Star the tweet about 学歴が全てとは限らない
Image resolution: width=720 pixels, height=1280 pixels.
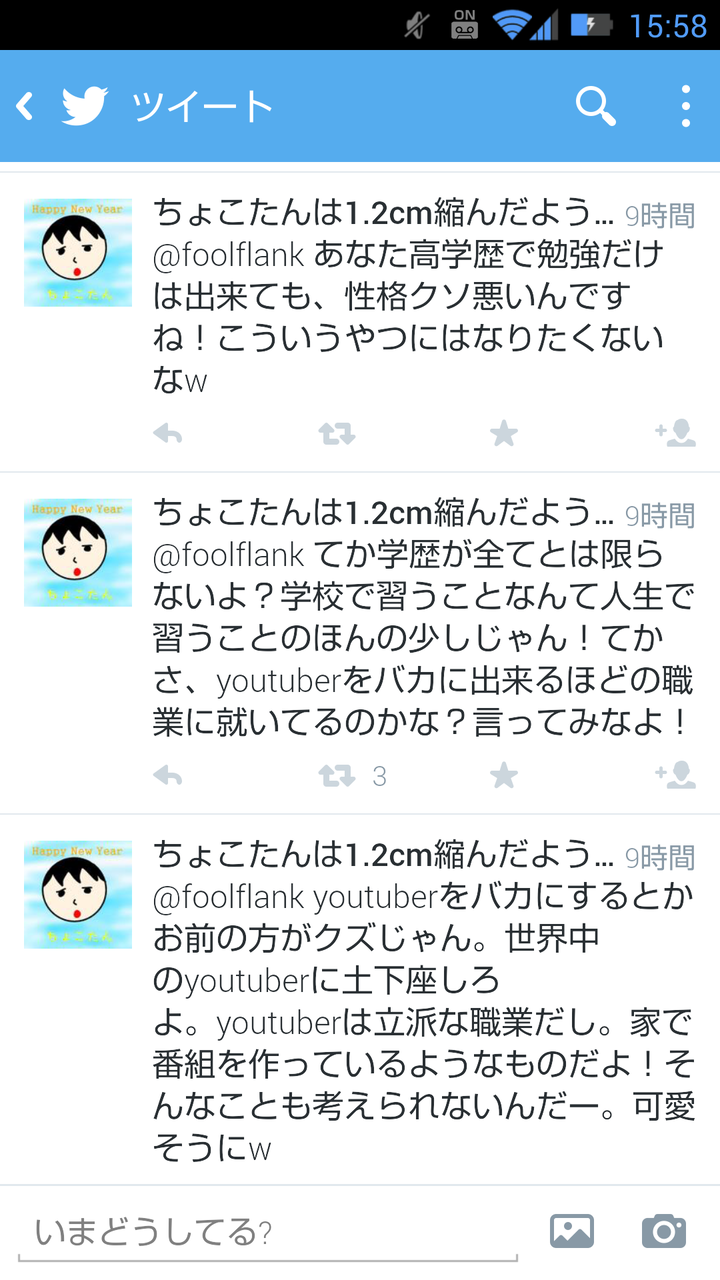coord(504,776)
